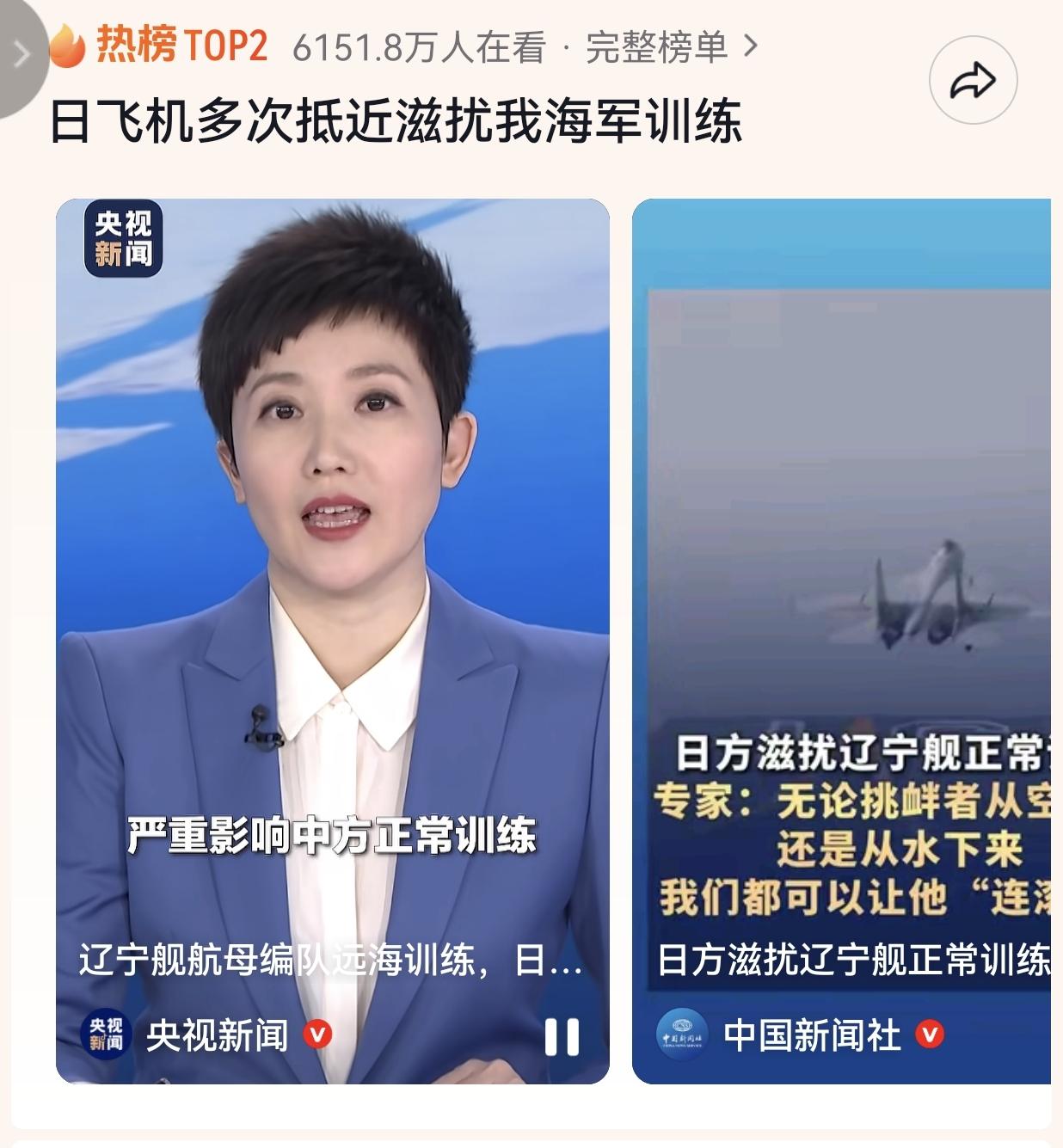Viewport: 1063px width, 1148px height.
Task: Click the 央视新闻 logo badge on the video
Action: point(123,241)
